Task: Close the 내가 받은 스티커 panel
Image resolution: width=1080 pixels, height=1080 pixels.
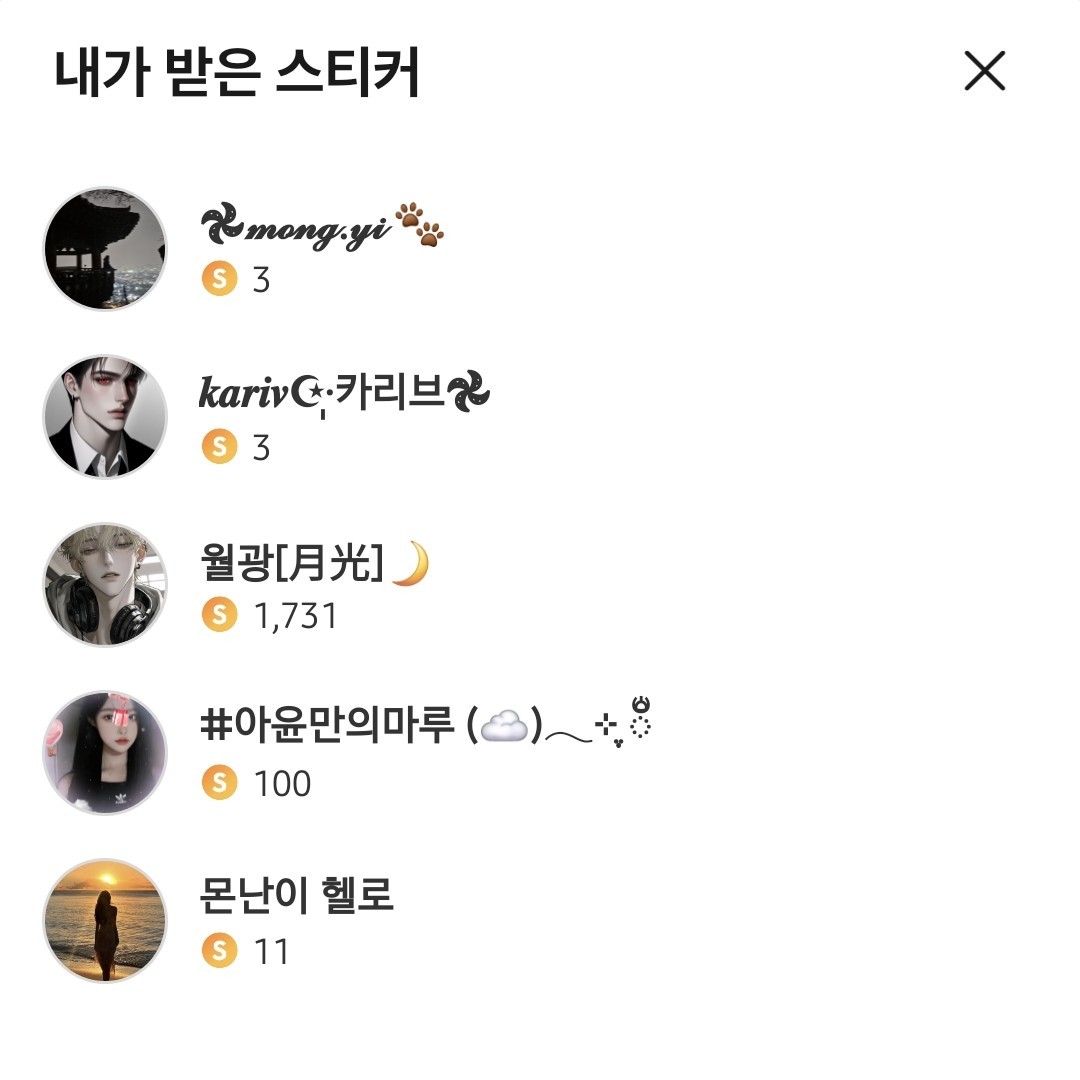Action: pyautogui.click(x=984, y=72)
